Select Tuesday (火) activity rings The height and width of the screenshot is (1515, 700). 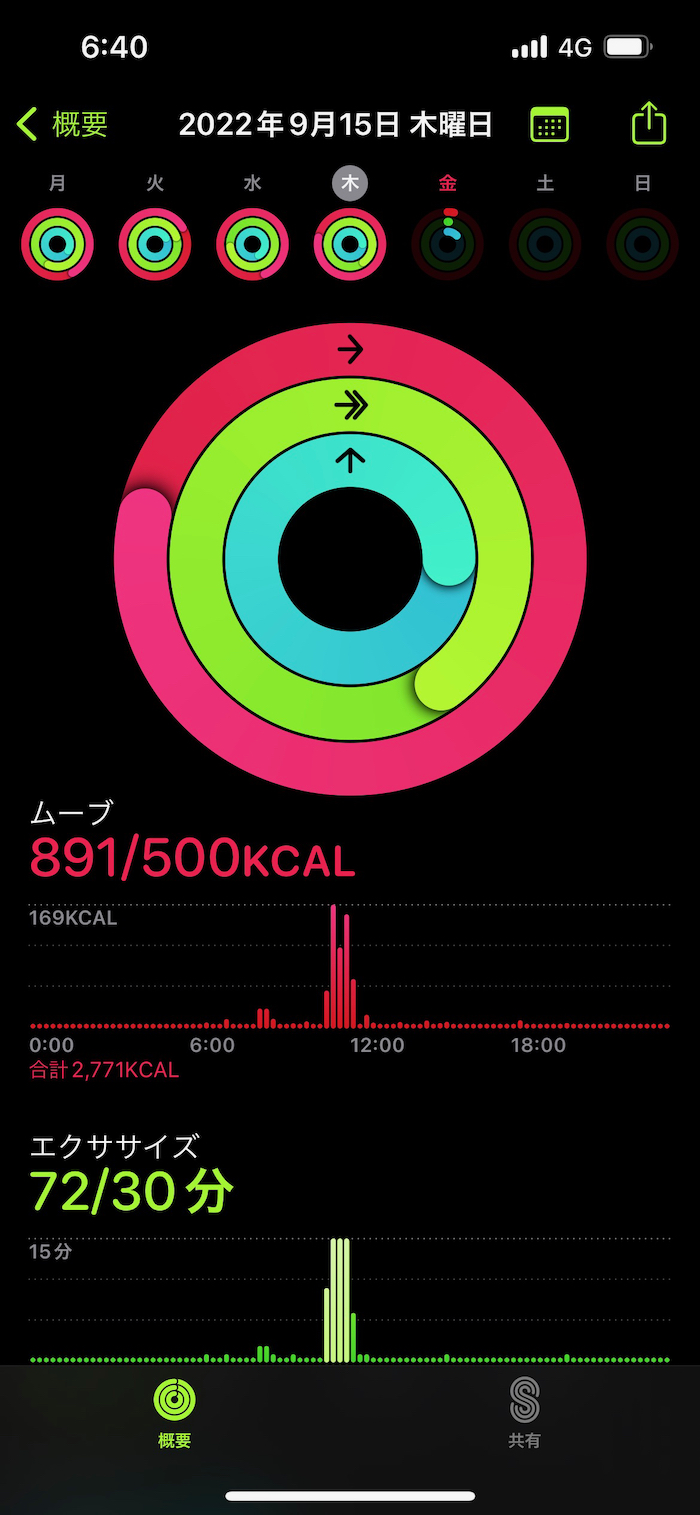(x=155, y=243)
